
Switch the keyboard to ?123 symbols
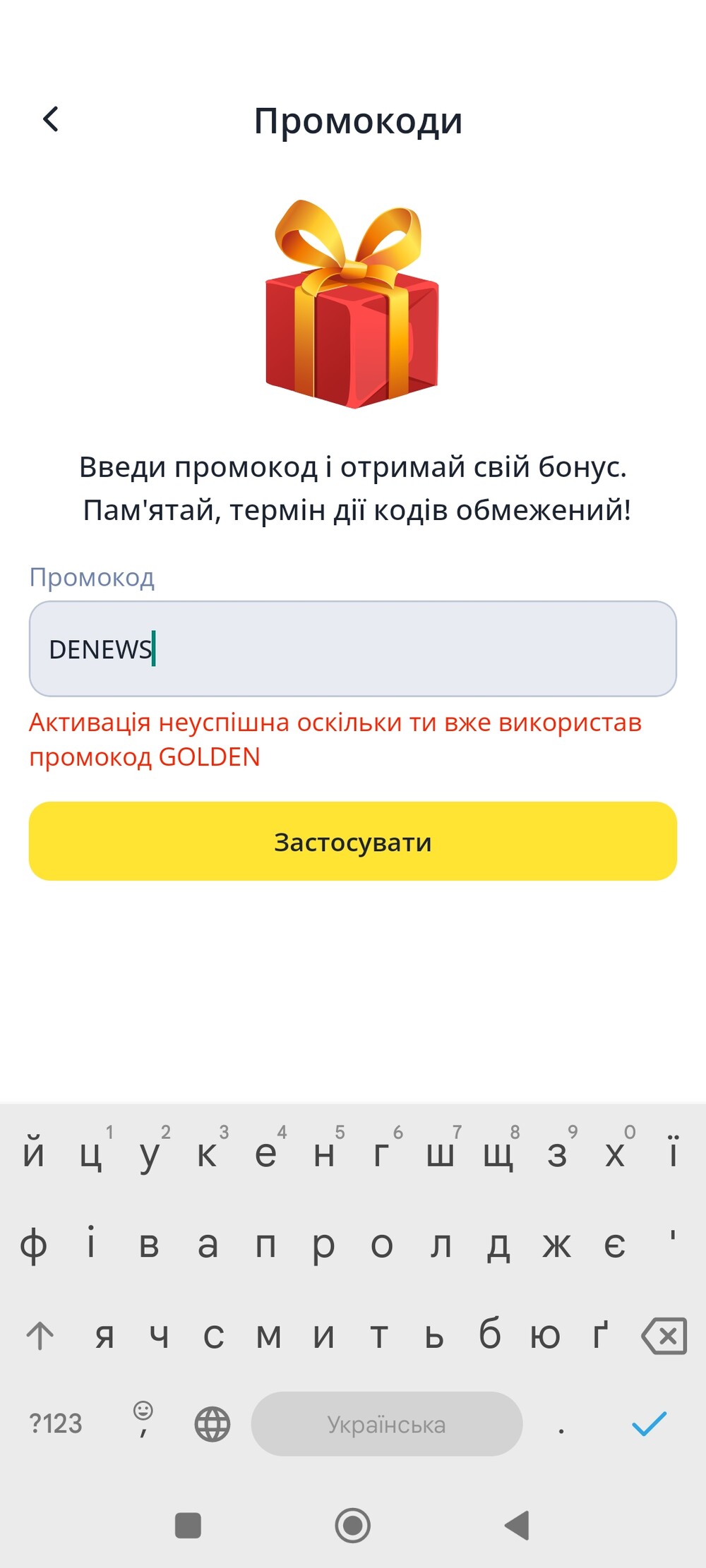coord(56,1423)
